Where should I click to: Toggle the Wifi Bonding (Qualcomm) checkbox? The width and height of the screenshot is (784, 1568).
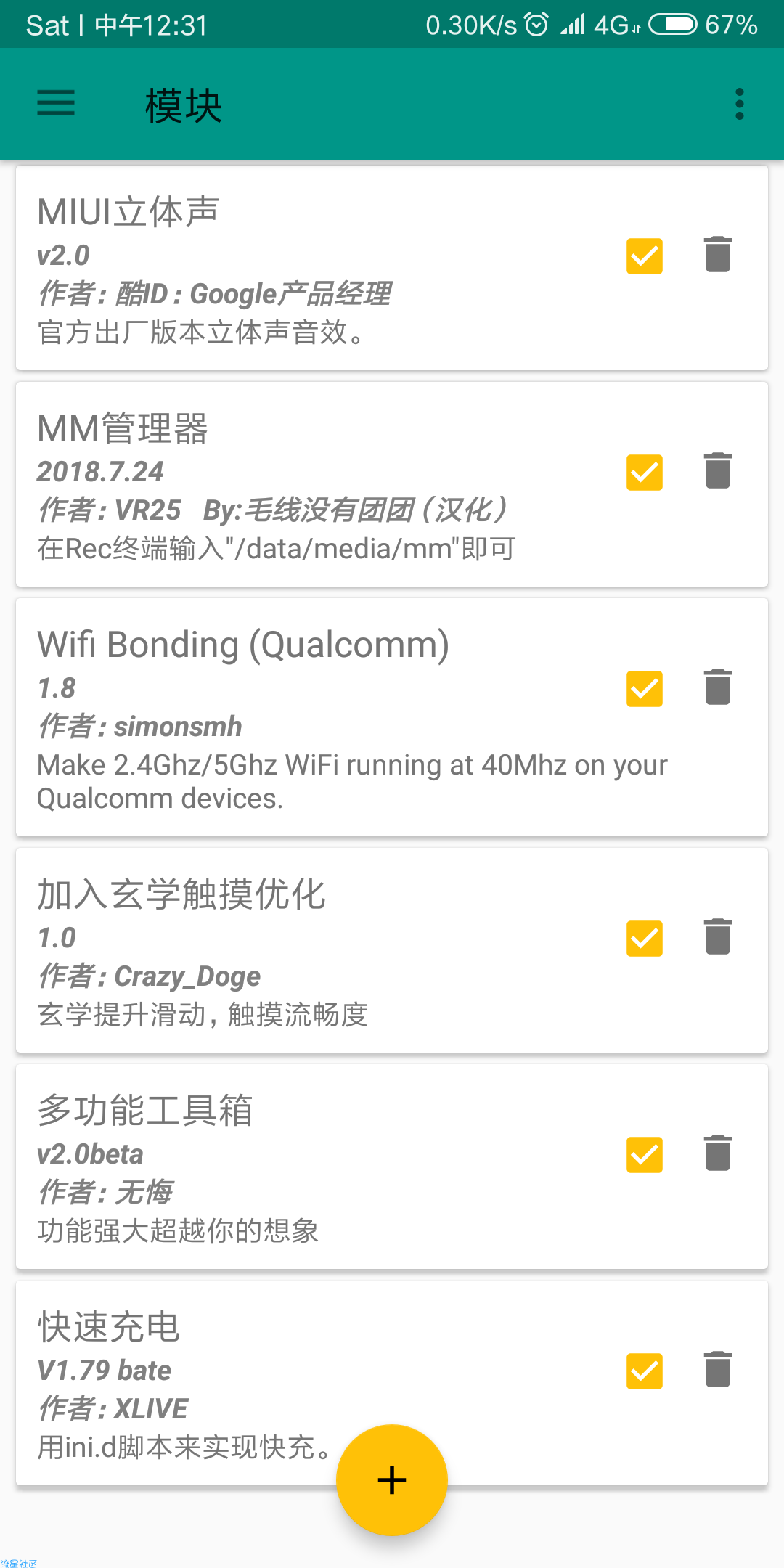click(x=645, y=689)
